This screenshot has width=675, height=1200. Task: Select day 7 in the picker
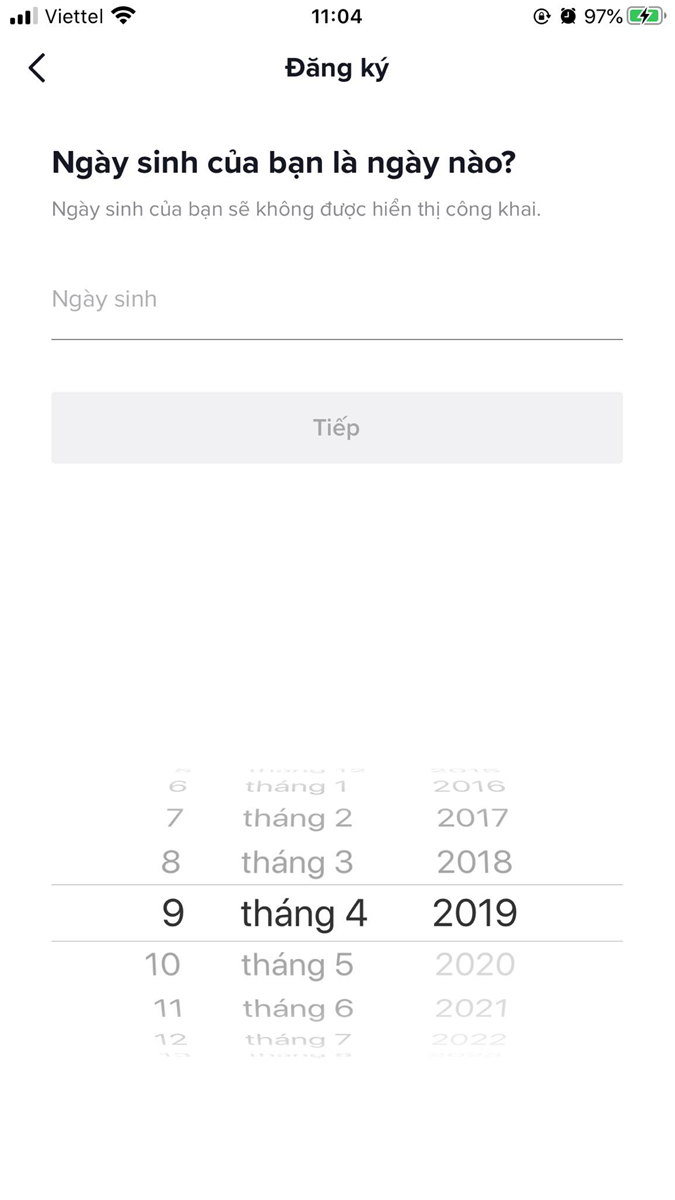[174, 818]
